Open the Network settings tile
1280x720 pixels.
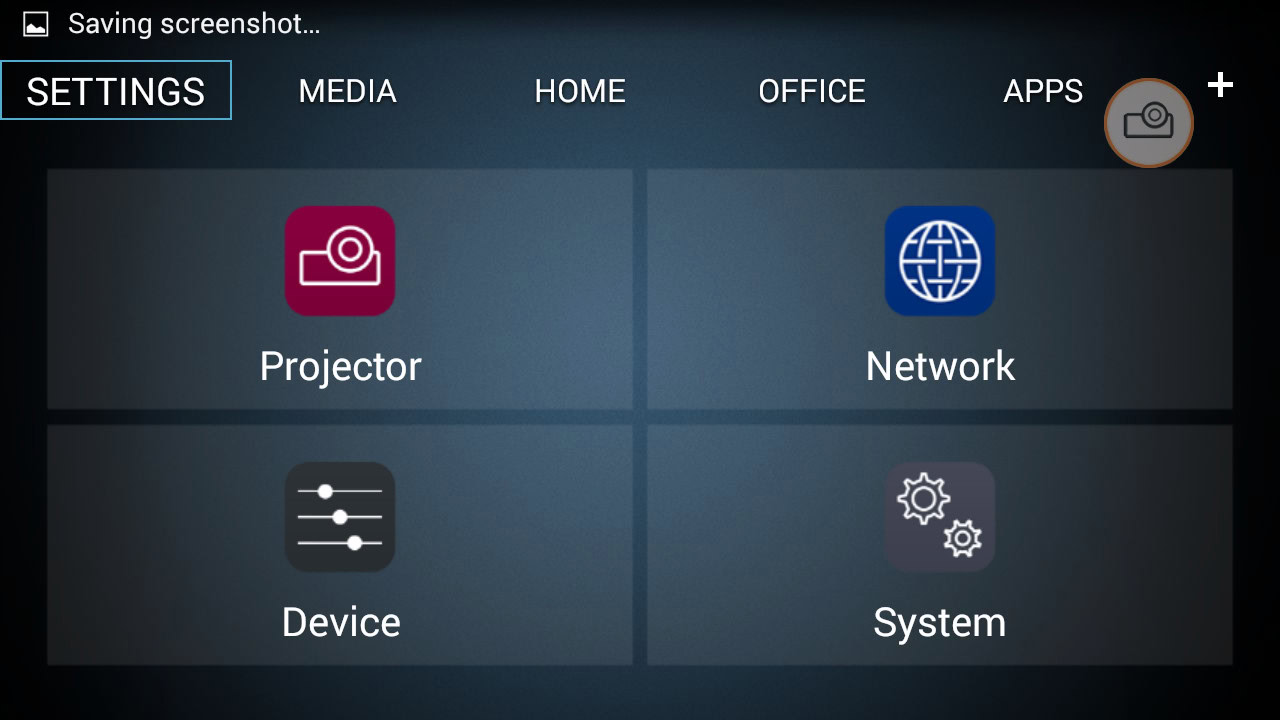(939, 289)
